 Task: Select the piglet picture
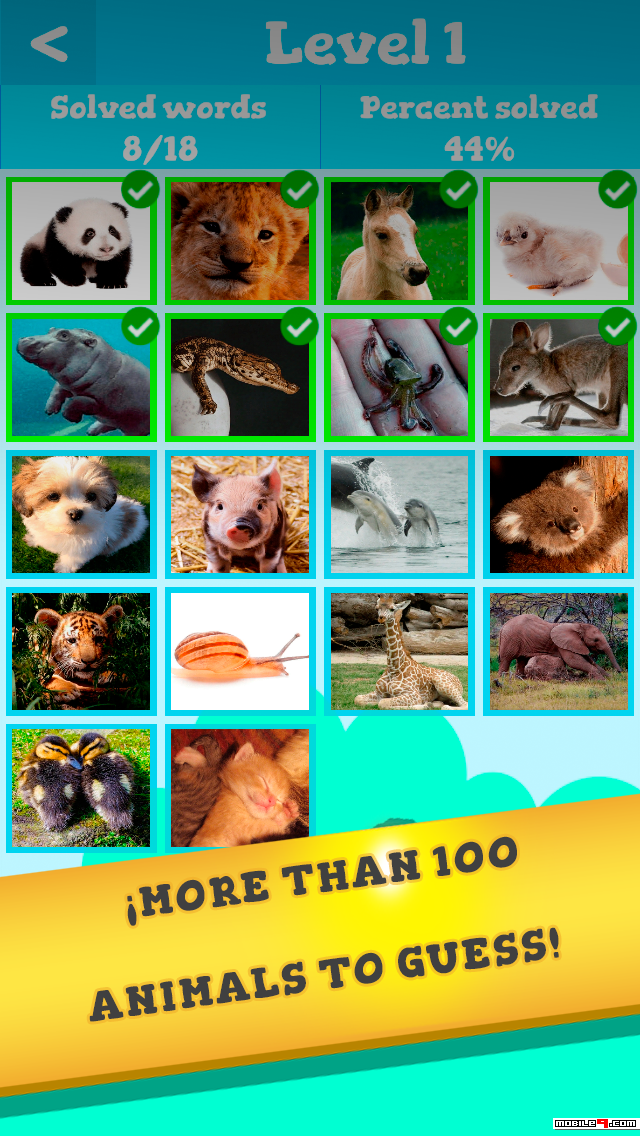coord(240,514)
